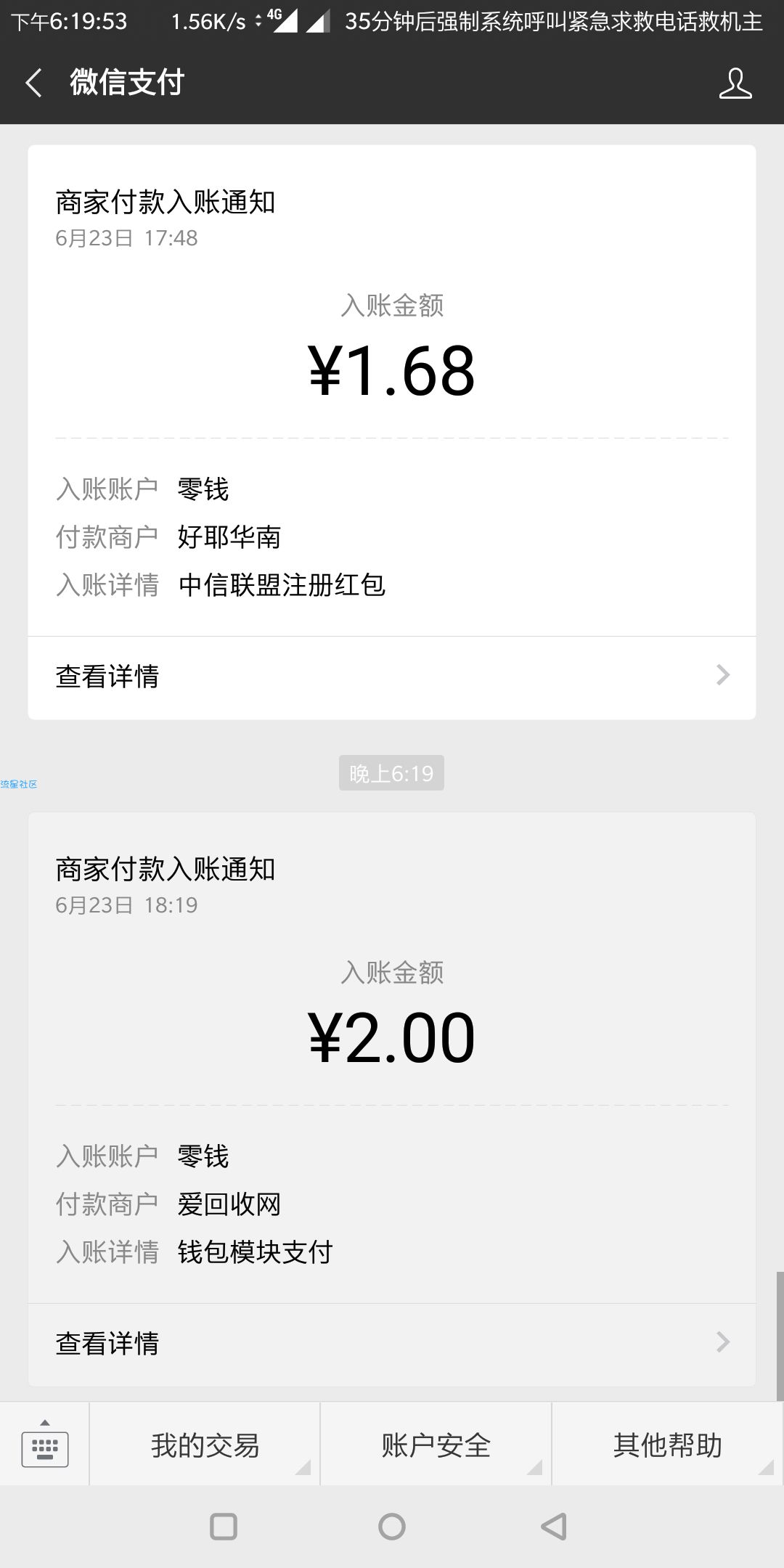View details of the ¥1.68 payment
The width and height of the screenshot is (784, 1568).
392,677
